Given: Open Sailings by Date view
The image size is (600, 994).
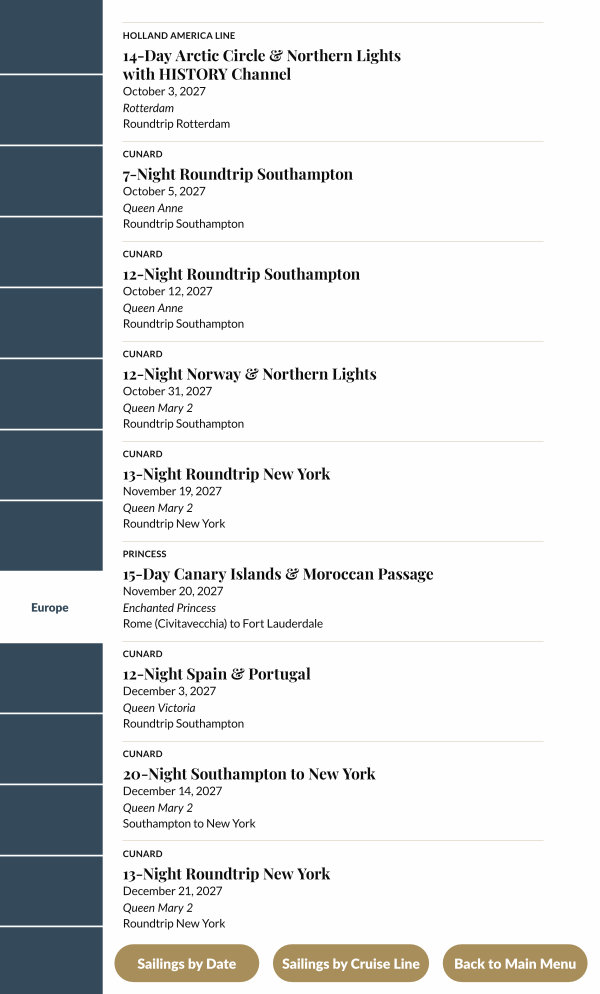Looking at the screenshot, I should tap(186, 964).
